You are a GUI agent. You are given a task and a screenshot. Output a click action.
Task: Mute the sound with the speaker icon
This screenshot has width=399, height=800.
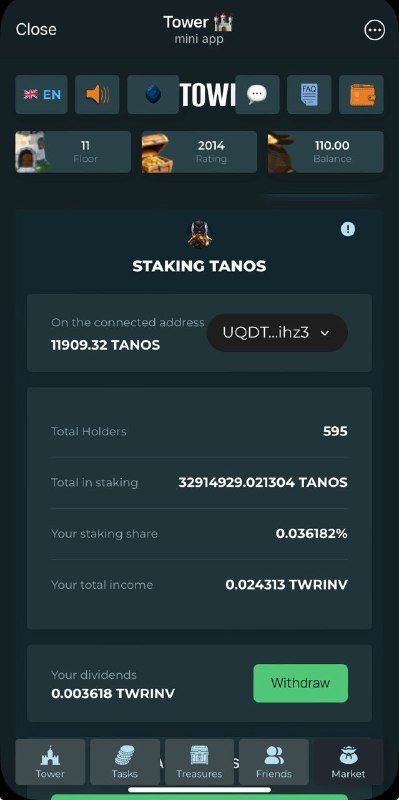(97, 94)
